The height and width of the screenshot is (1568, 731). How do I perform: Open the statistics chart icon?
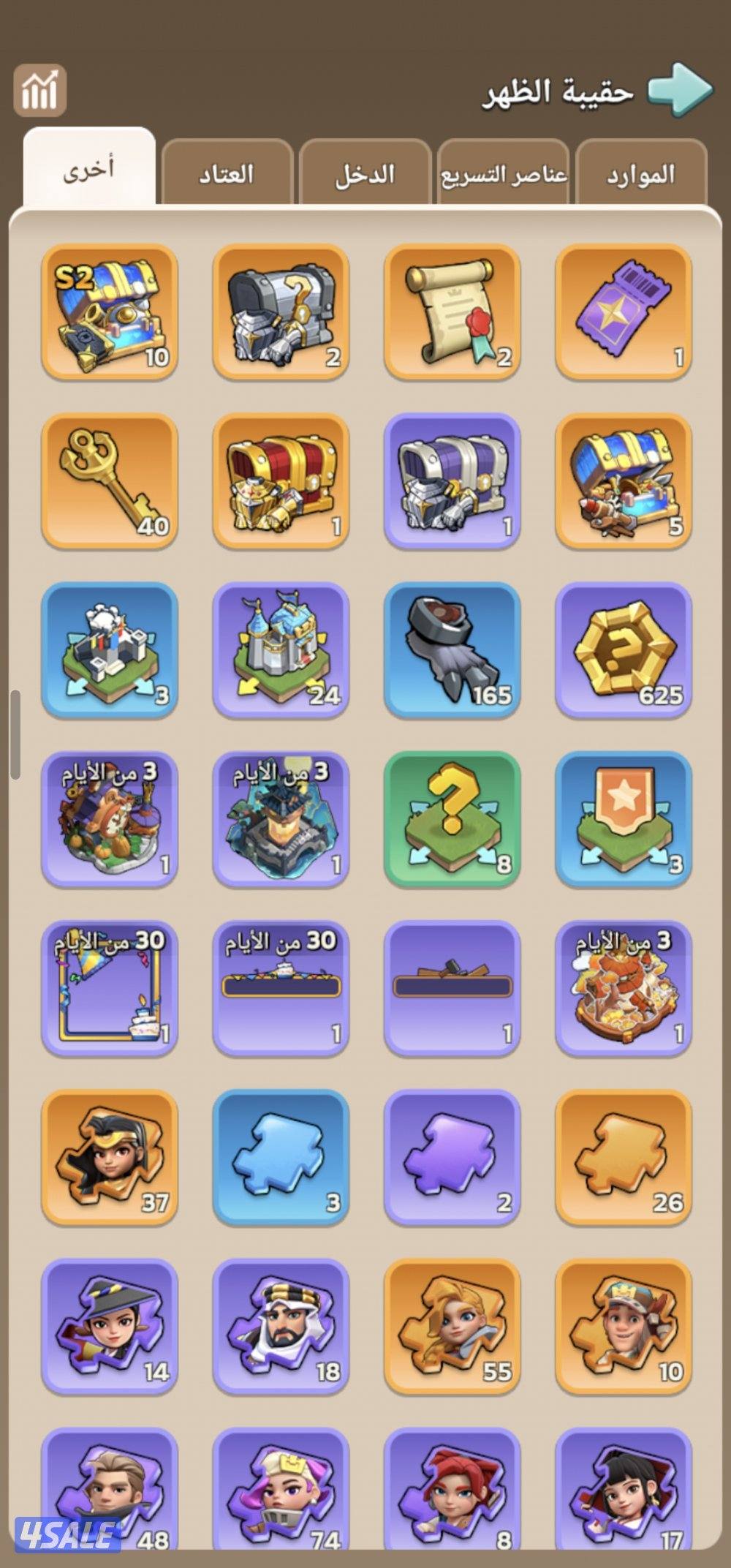(39, 91)
